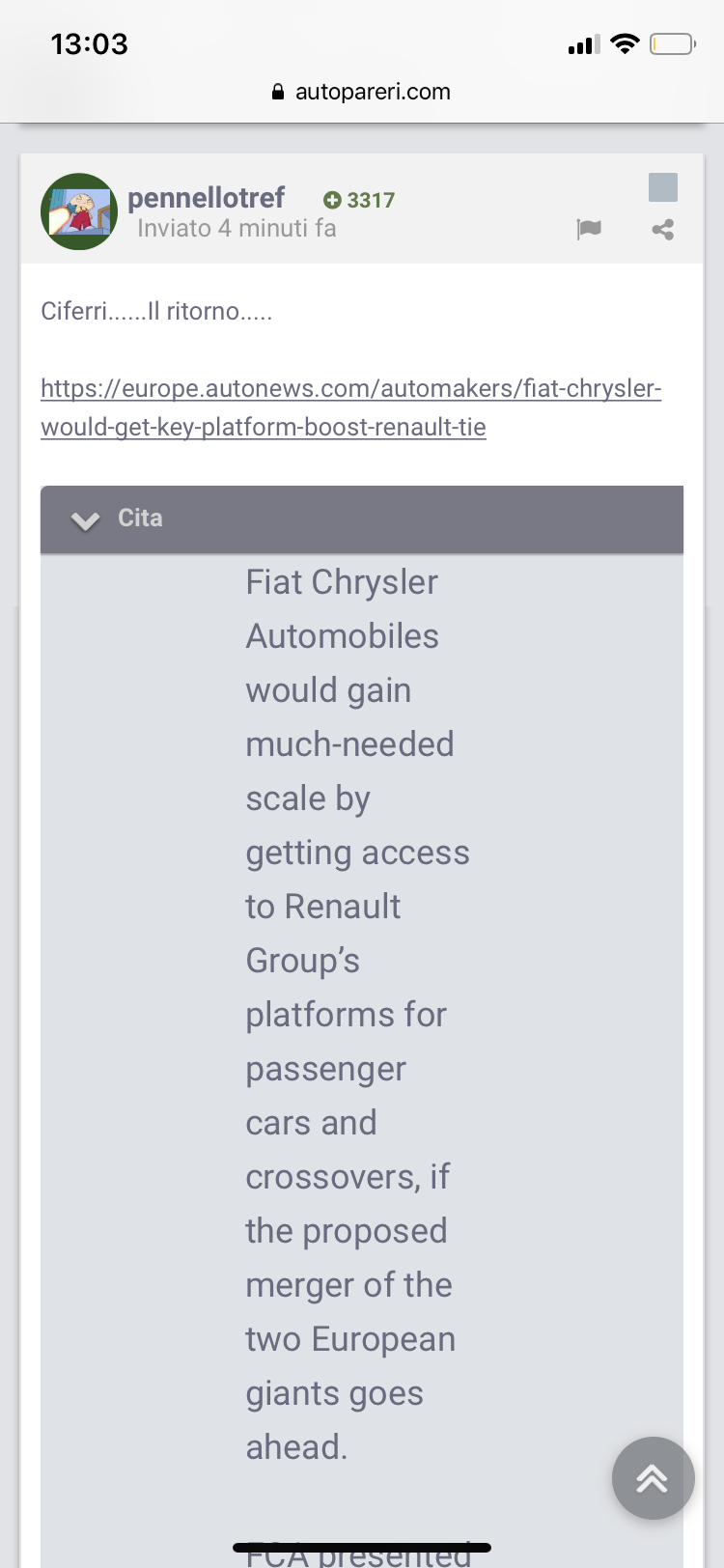Open pennellotref's avatar profile picture
Screen dimensions: 724x1568
click(79, 211)
